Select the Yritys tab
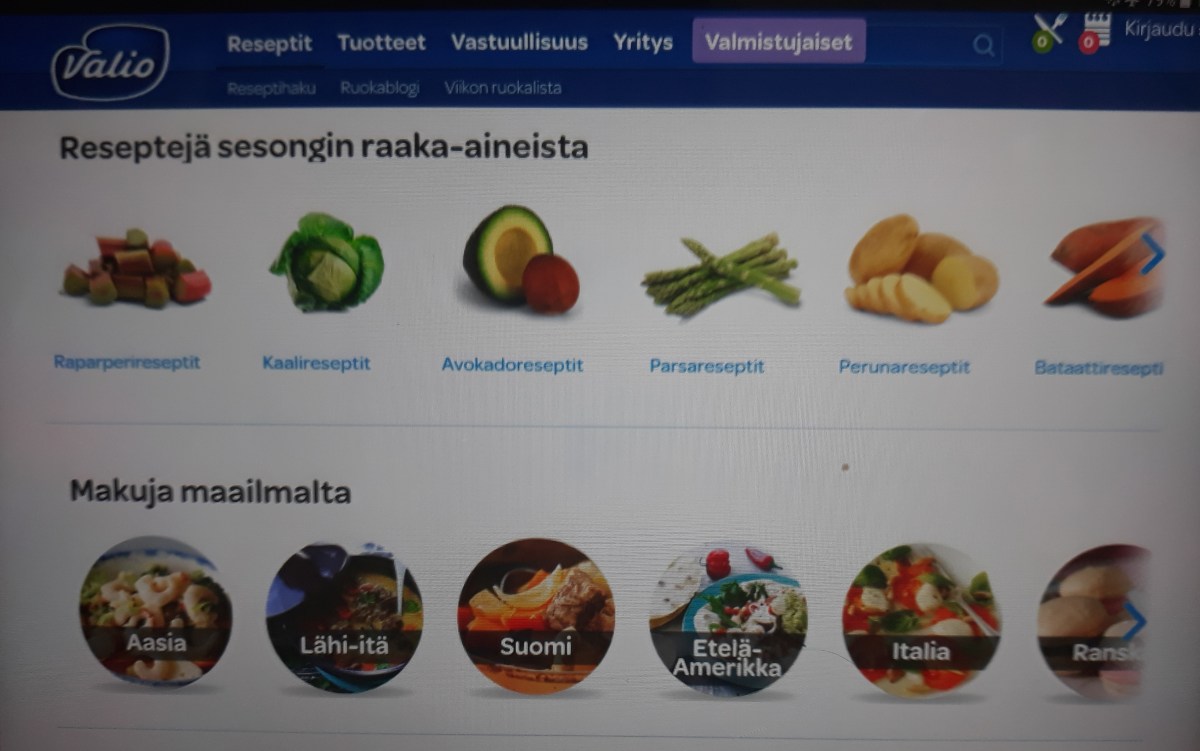 643,43
